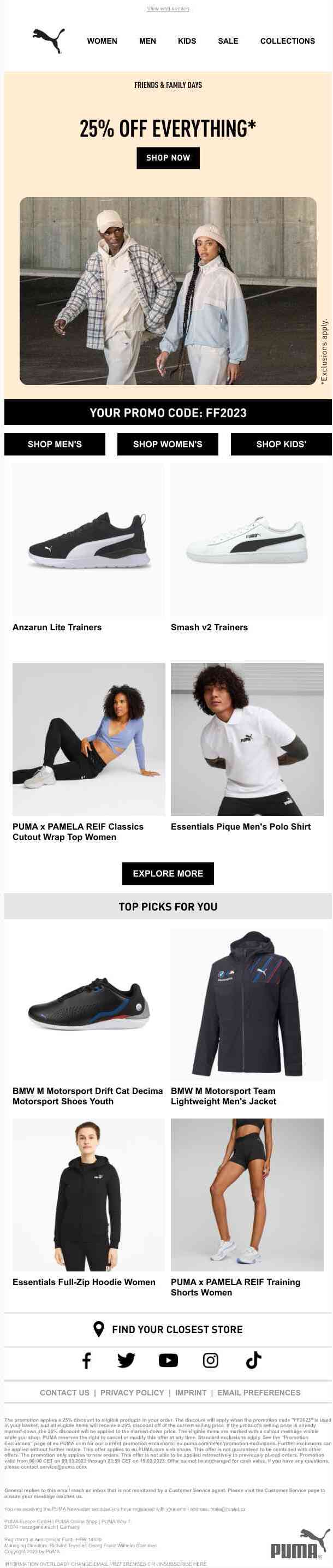Open PUMA's YouTube channel
Image resolution: width=333 pixels, height=1568 pixels.
pyautogui.click(x=168, y=1361)
